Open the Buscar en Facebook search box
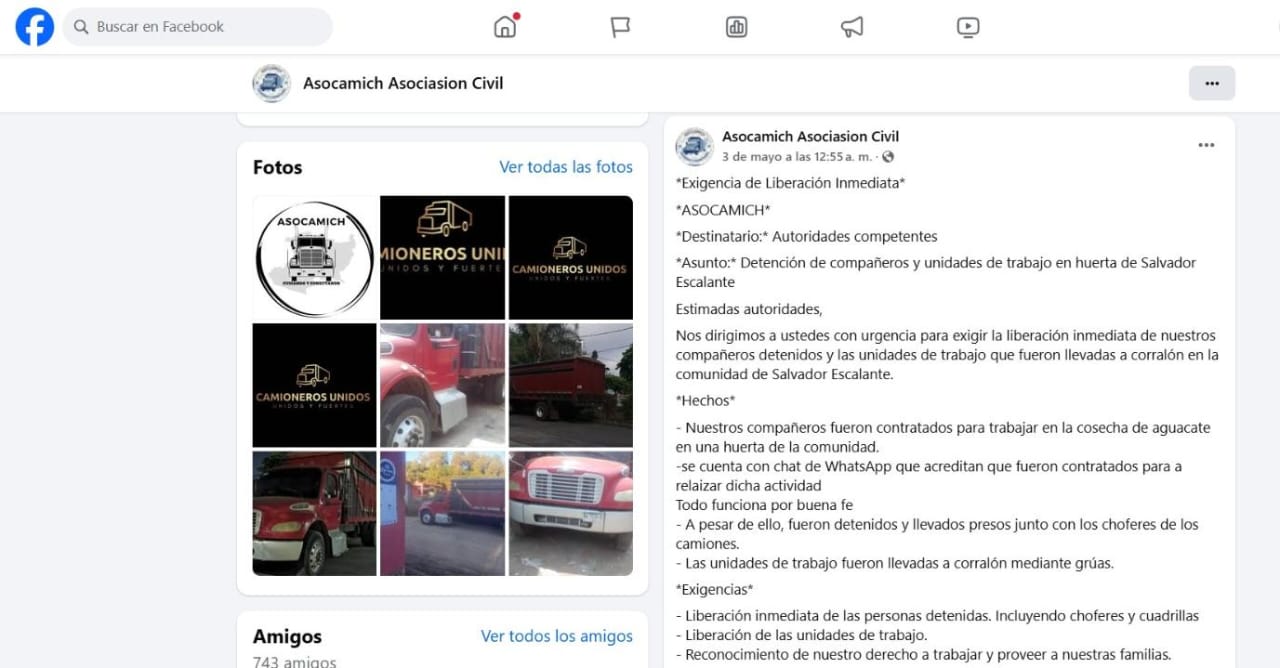This screenshot has height=668, width=1280. pyautogui.click(x=197, y=27)
